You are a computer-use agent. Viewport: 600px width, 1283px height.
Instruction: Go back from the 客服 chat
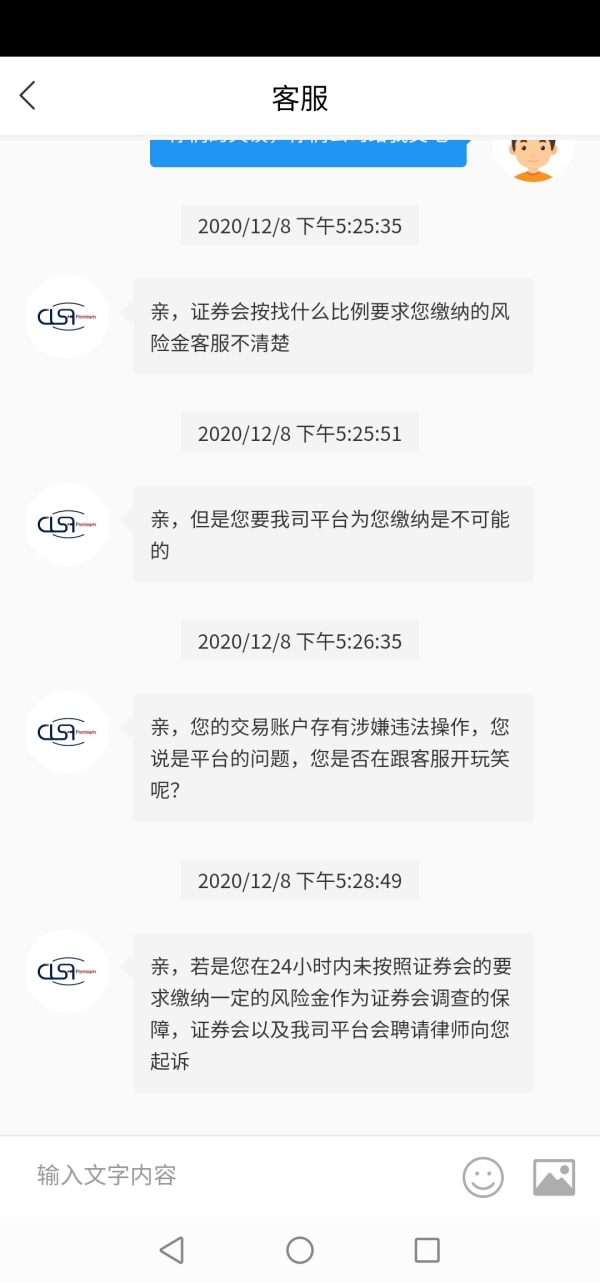click(x=27, y=96)
